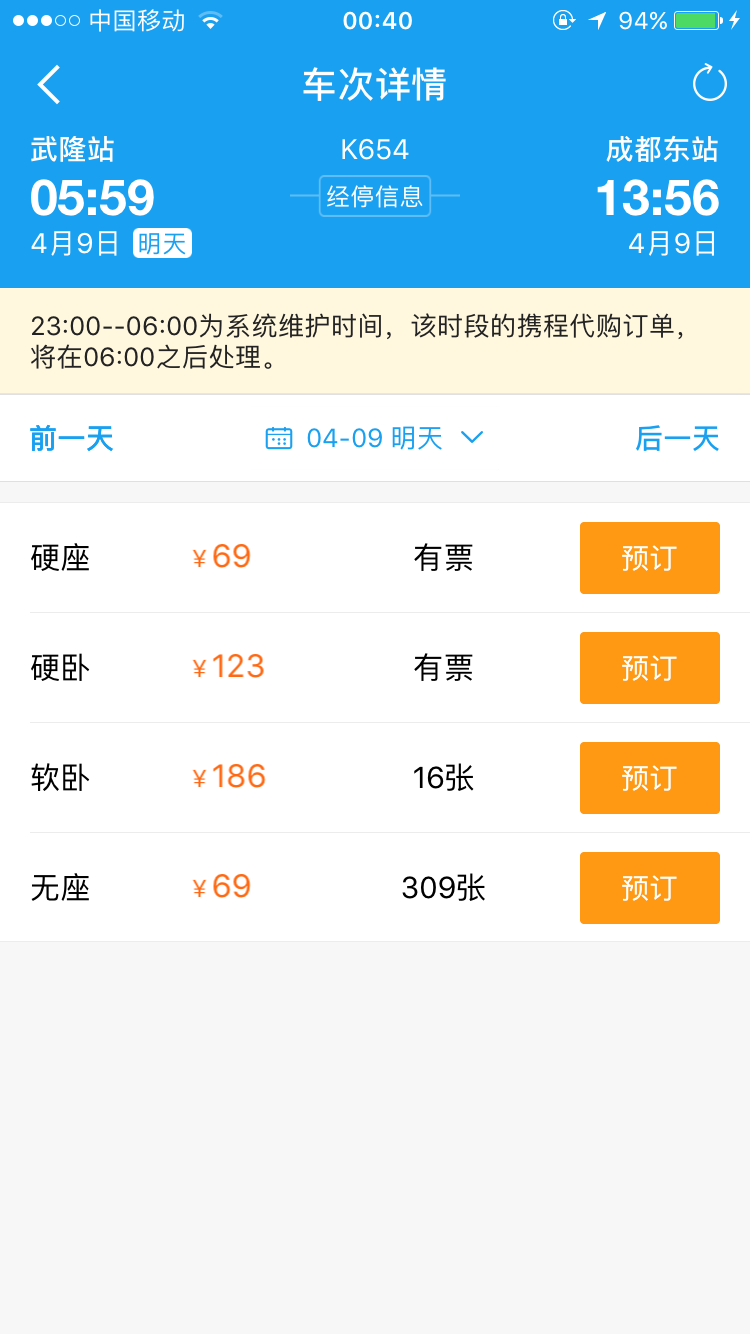The image size is (750, 1334).
Task: Open the 经停信息 stop information
Action: (x=375, y=196)
